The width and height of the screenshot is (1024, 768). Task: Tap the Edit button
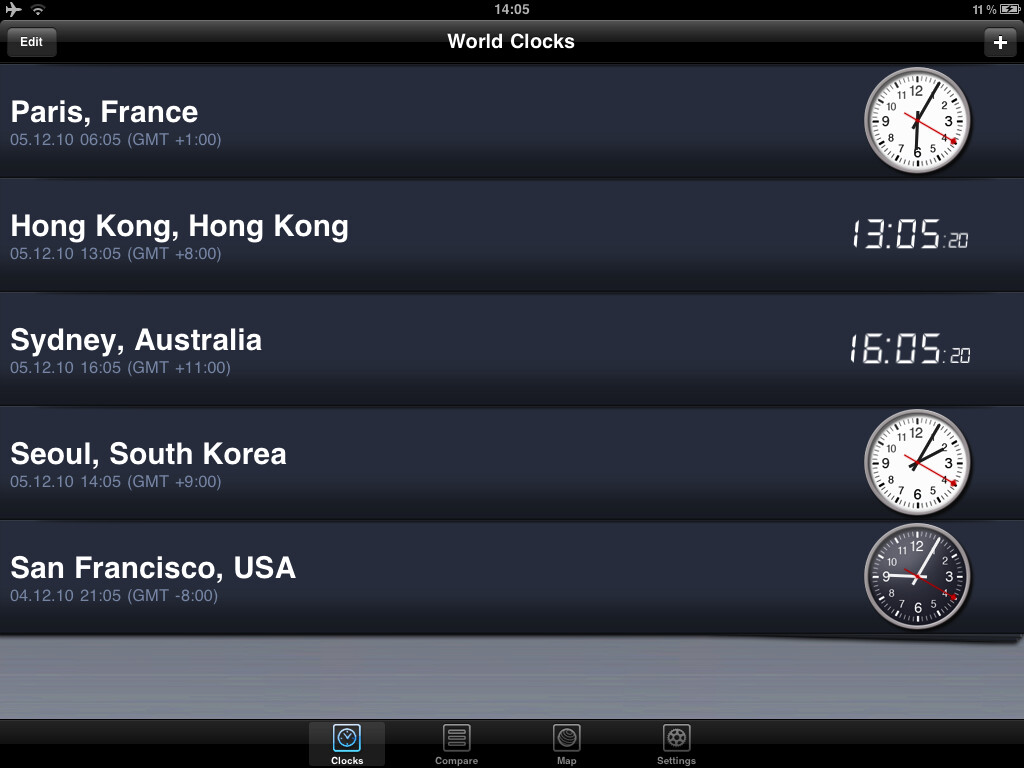pos(32,42)
